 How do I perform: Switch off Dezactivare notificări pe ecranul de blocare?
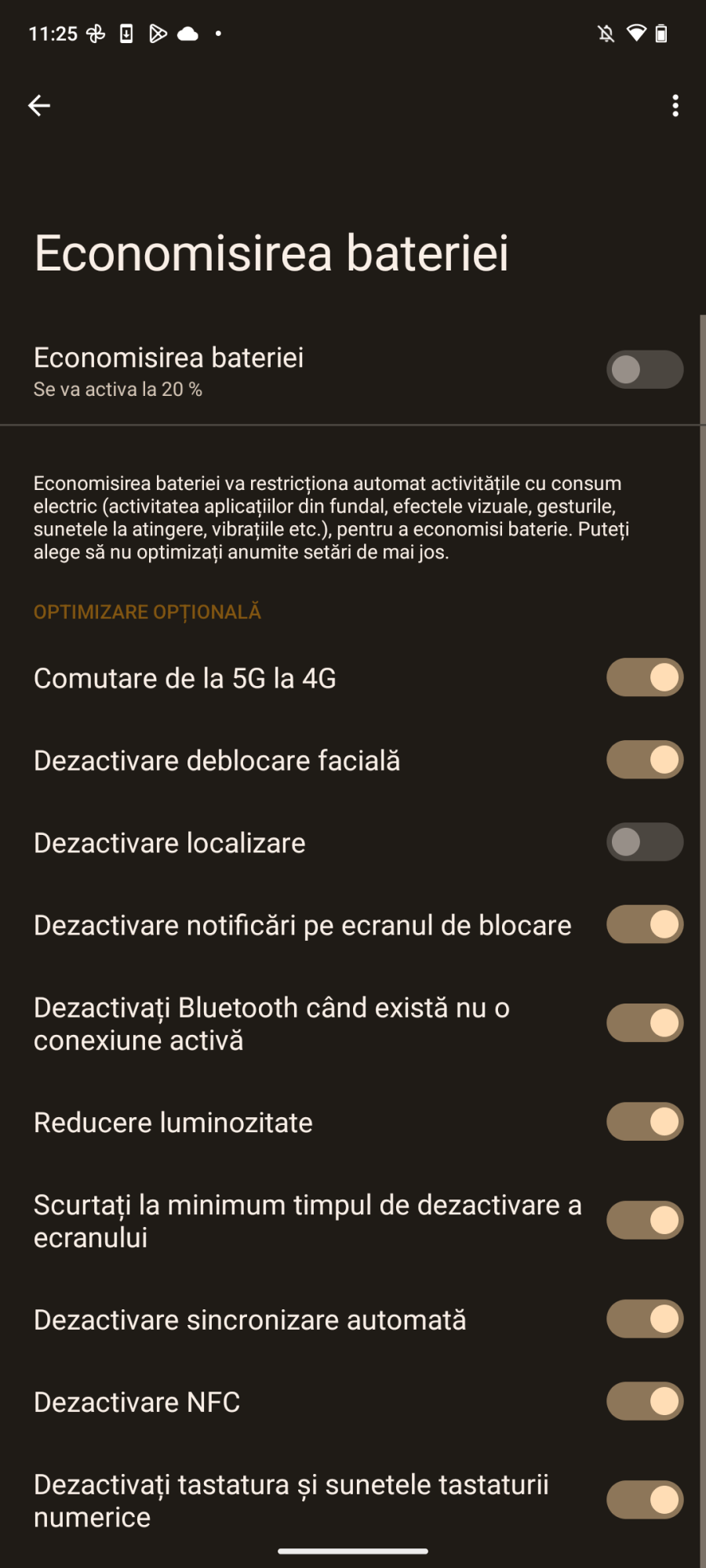pos(645,924)
